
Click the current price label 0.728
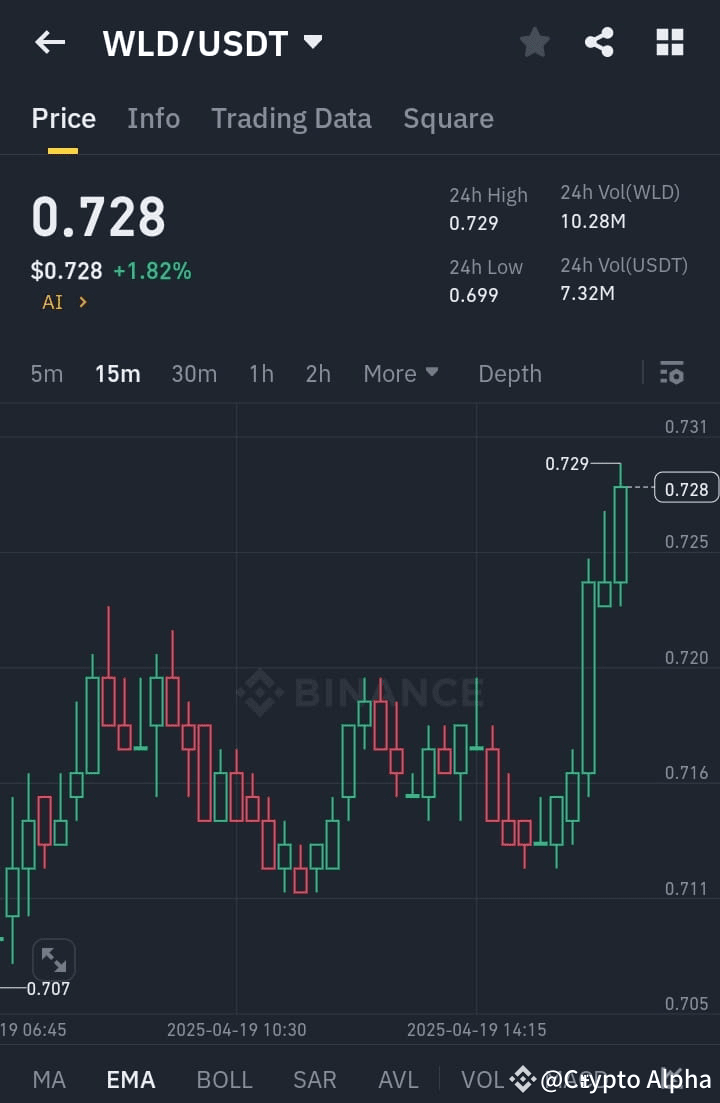(686, 488)
